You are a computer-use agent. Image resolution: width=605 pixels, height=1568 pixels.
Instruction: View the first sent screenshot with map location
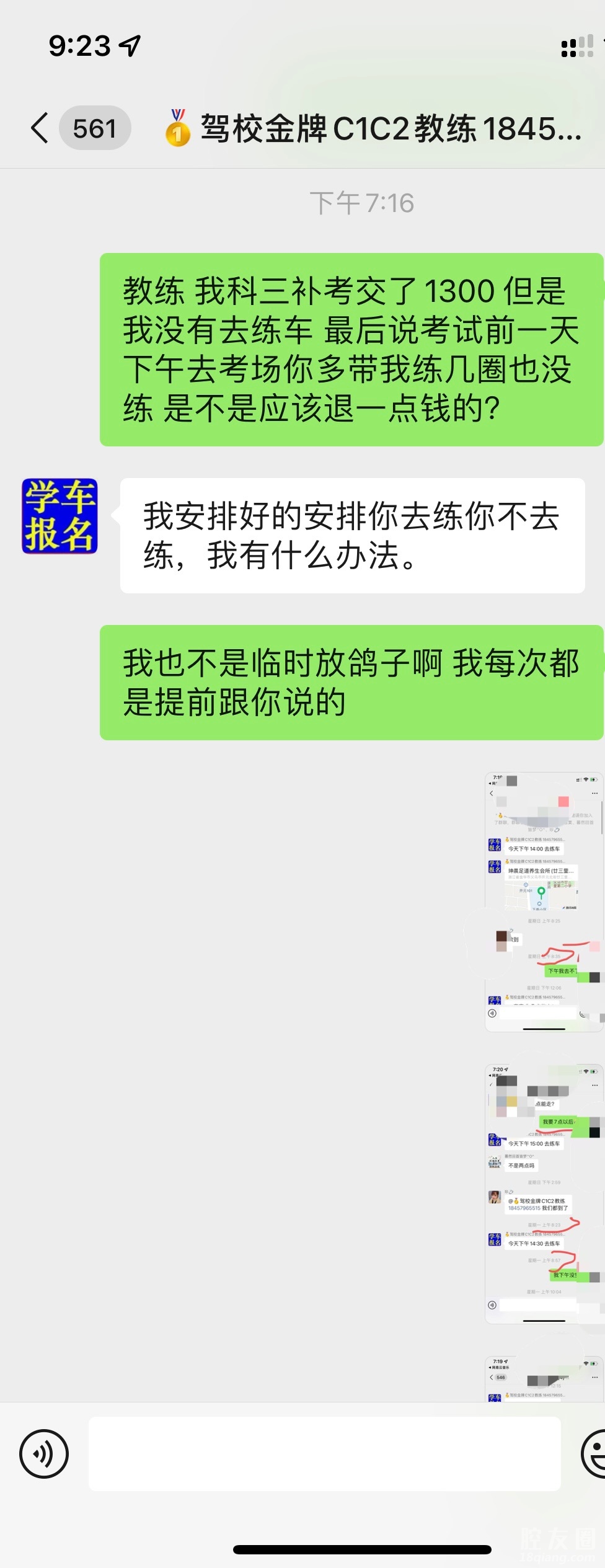click(x=544, y=902)
